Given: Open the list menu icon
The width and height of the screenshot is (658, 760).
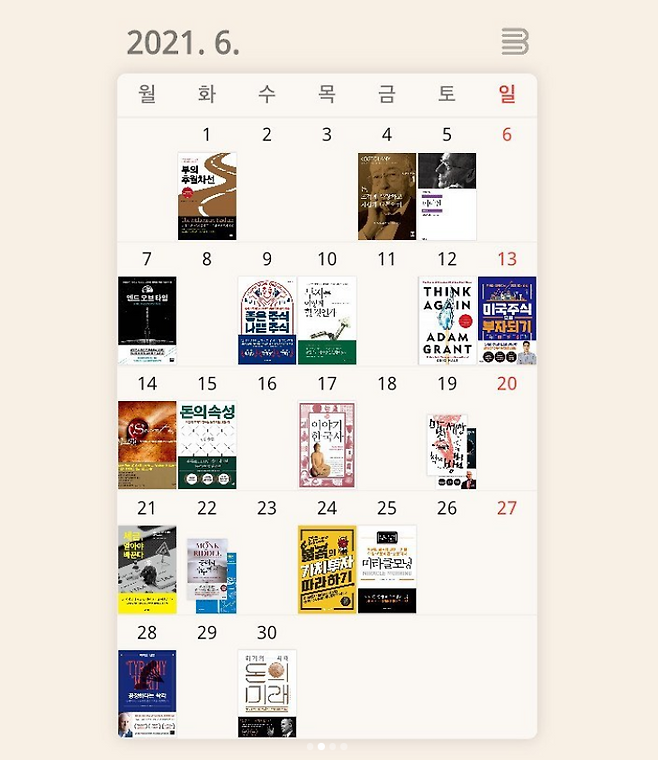Looking at the screenshot, I should coord(514,42).
